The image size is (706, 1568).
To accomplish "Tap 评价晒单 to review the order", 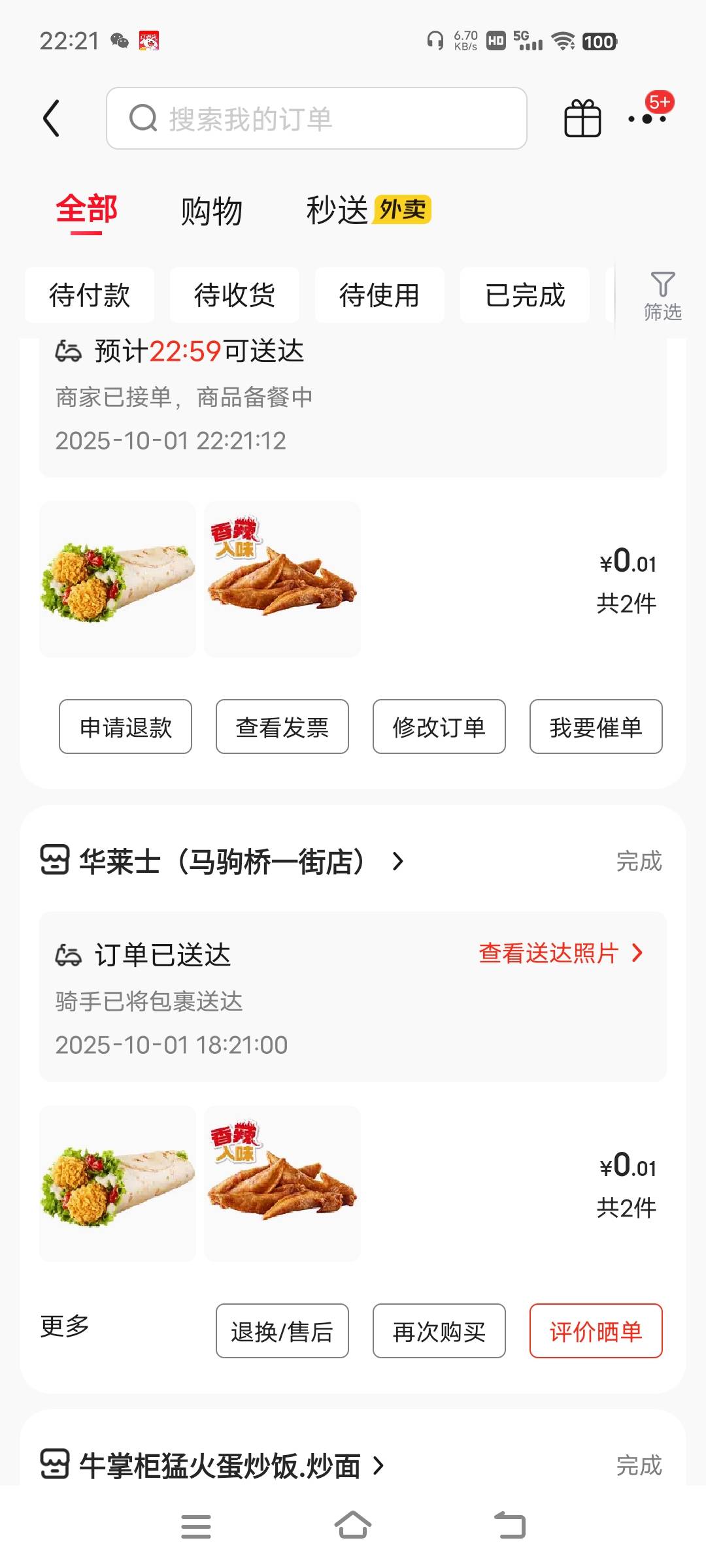I will [x=596, y=1331].
